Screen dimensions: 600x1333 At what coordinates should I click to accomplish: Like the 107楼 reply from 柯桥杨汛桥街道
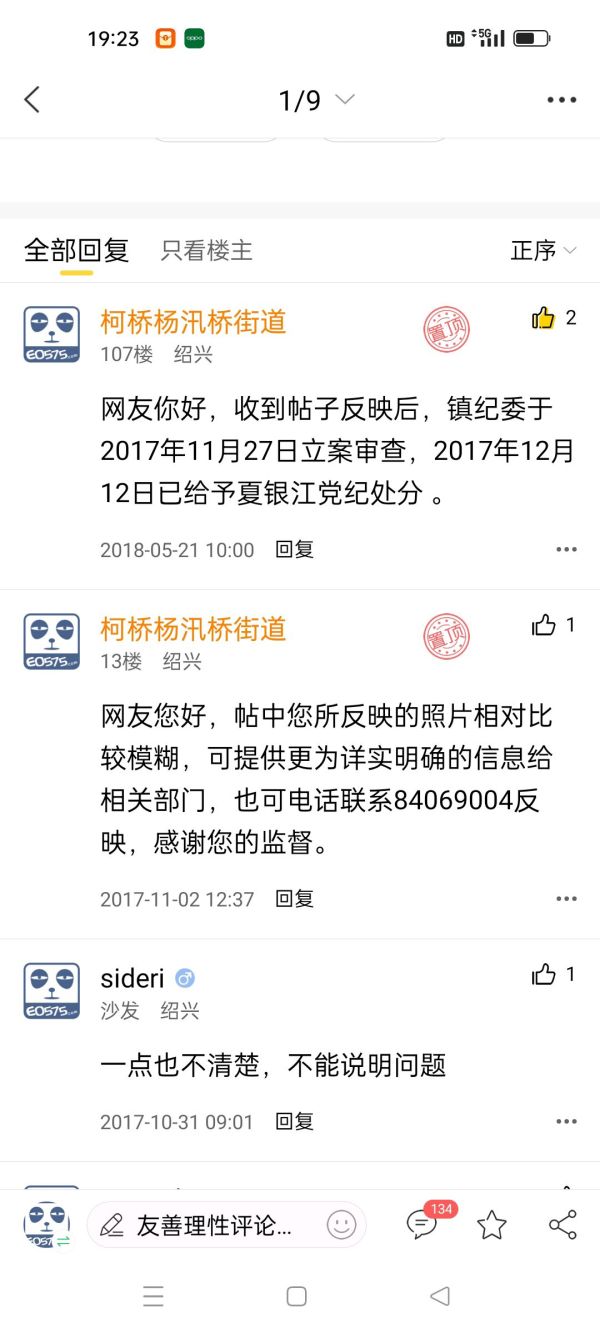point(544,318)
